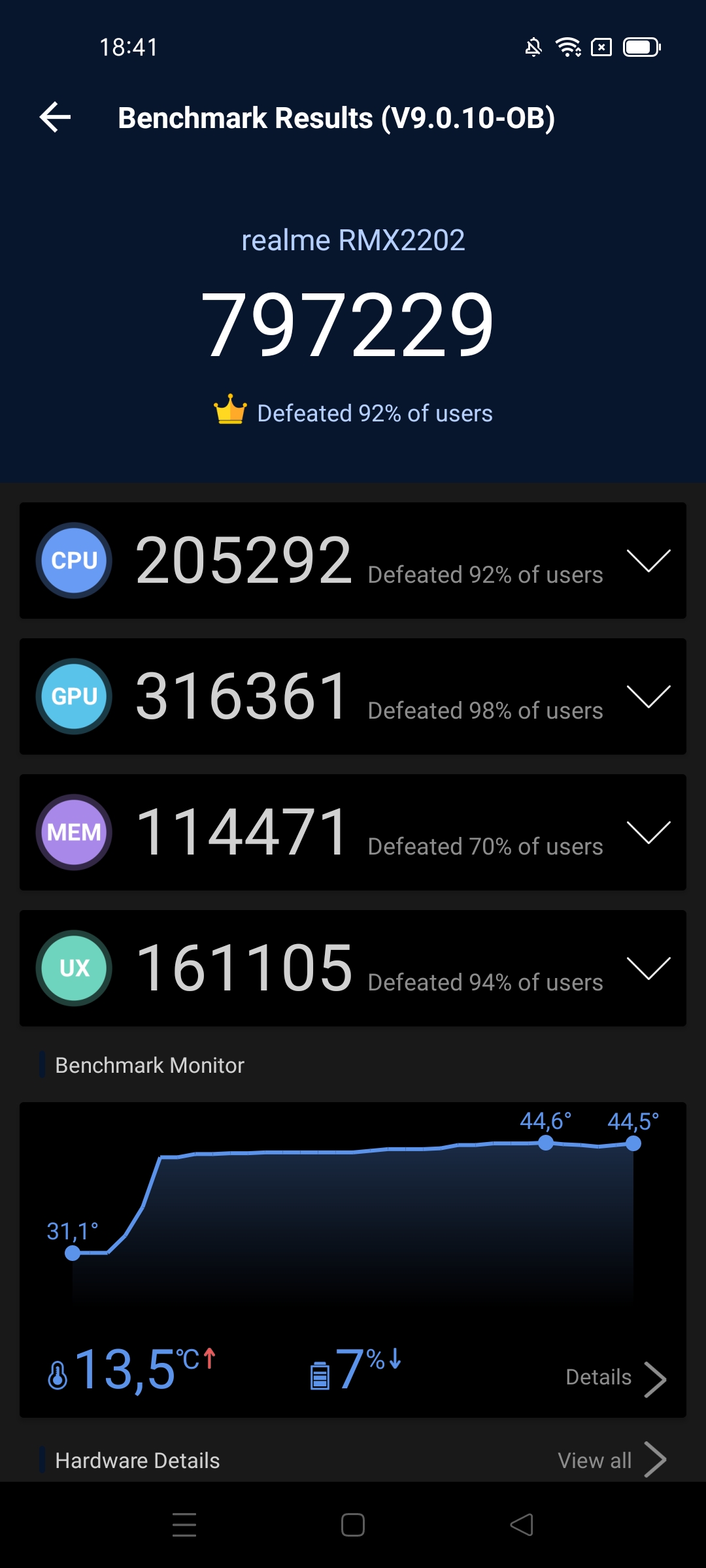Go back from Benchmark Results
This screenshot has height=1568, width=706.
click(x=55, y=118)
